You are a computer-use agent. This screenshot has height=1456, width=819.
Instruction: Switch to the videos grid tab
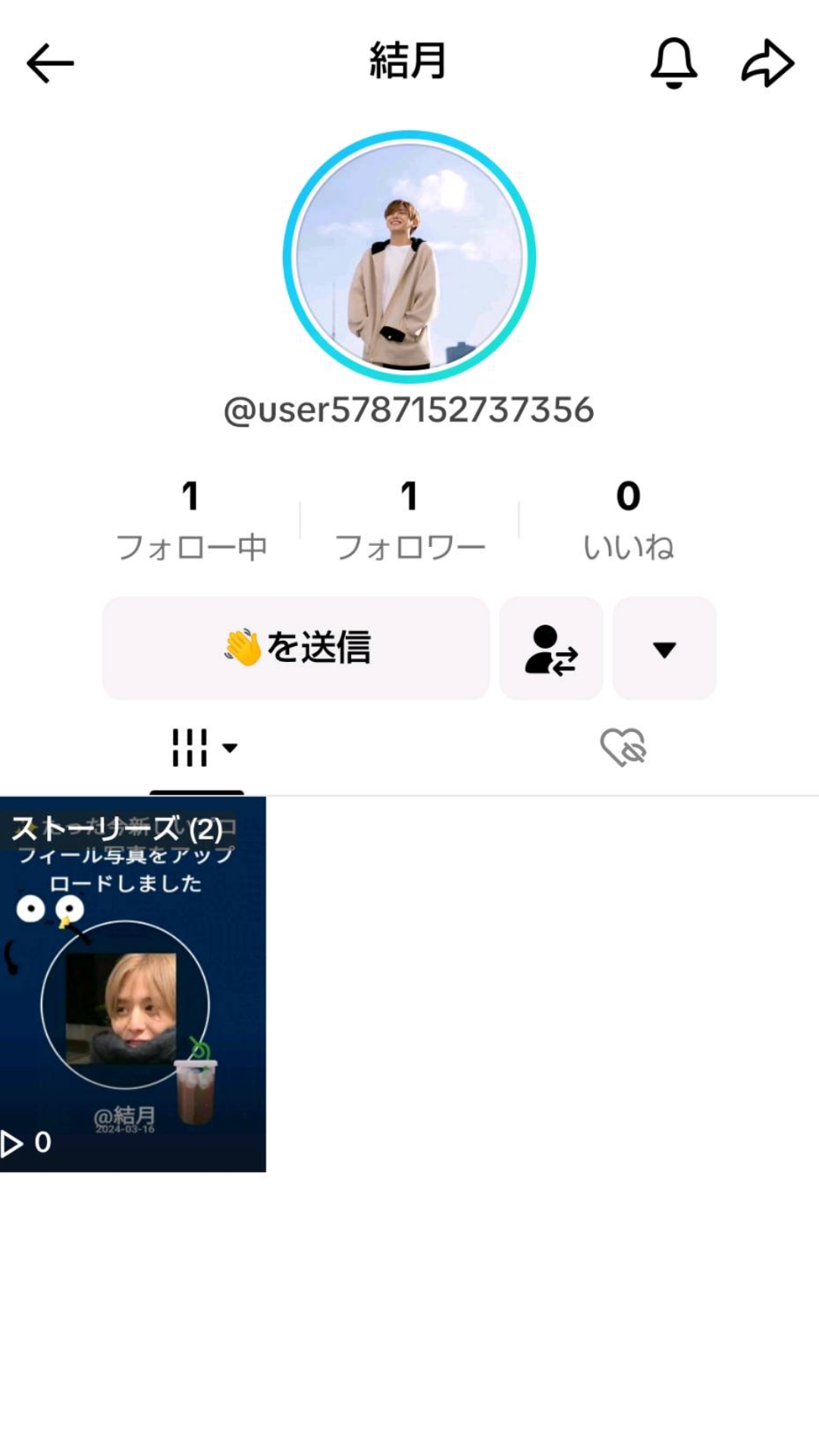pyautogui.click(x=197, y=748)
